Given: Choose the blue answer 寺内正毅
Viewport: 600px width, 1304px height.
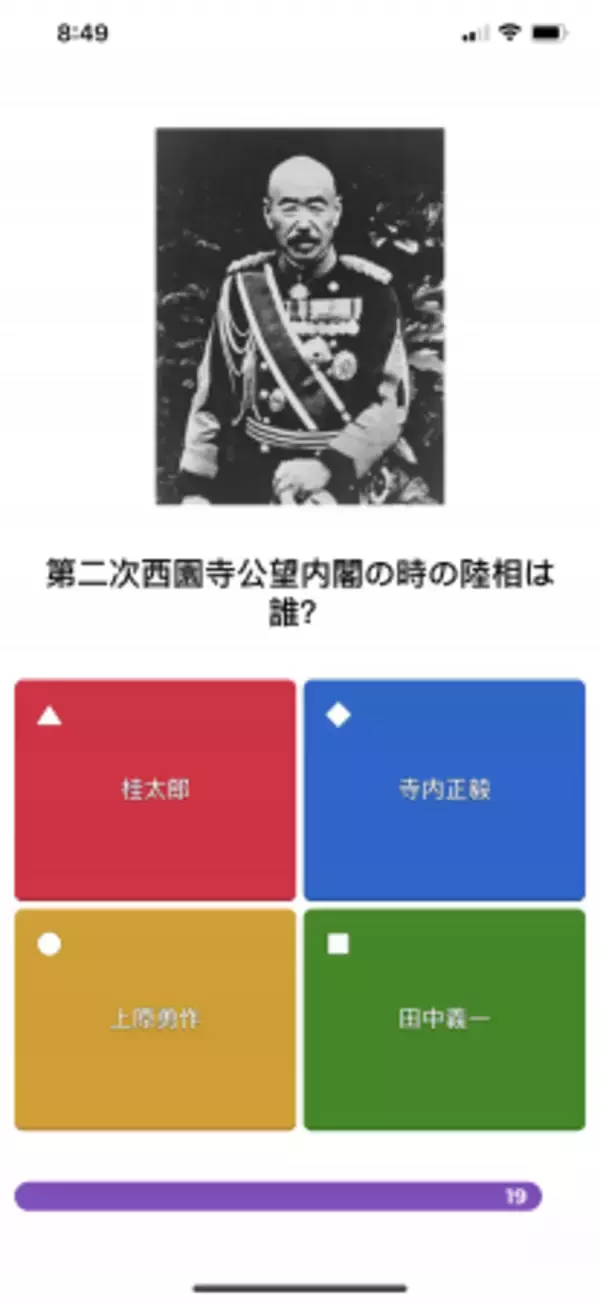Looking at the screenshot, I should [444, 790].
